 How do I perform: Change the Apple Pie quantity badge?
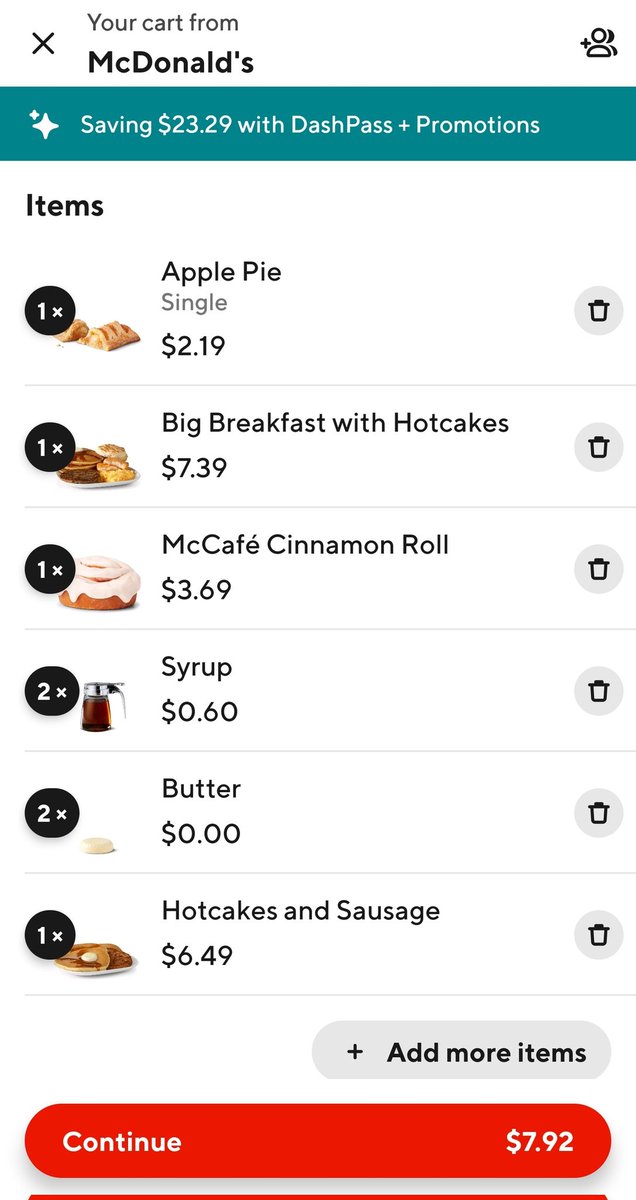tap(50, 312)
